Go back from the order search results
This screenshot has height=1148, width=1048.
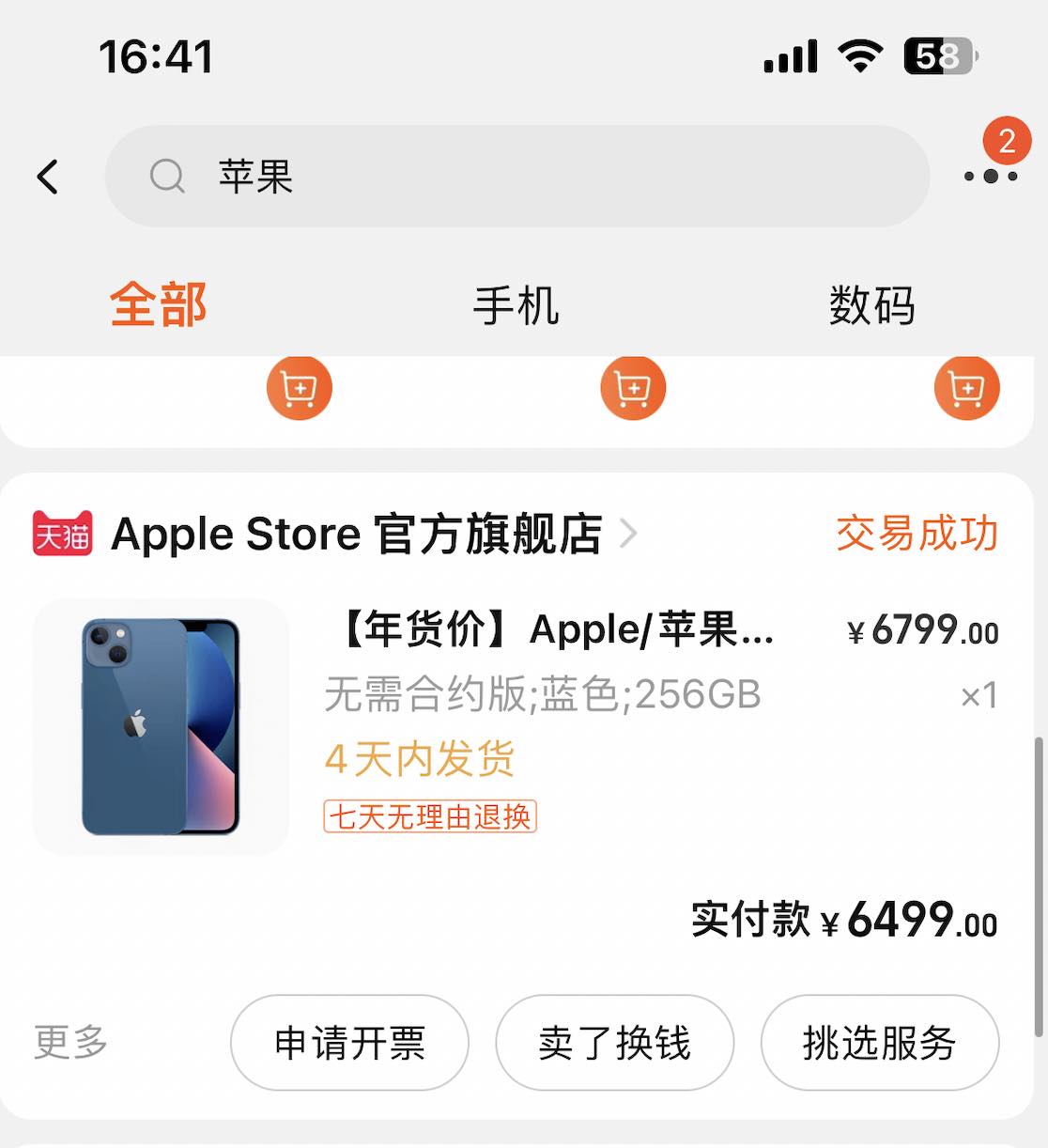click(x=49, y=177)
